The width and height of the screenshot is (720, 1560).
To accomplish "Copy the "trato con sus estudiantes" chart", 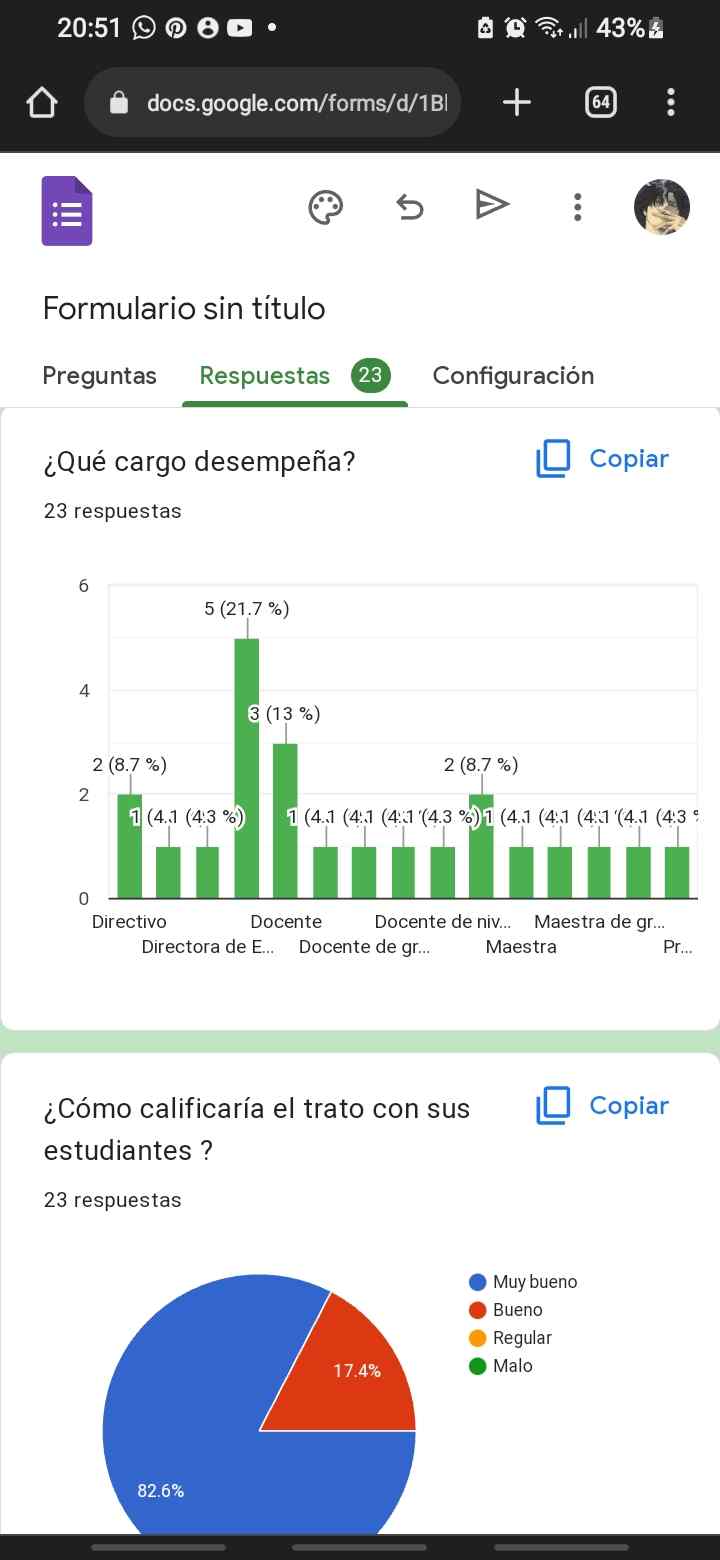I will 603,1106.
